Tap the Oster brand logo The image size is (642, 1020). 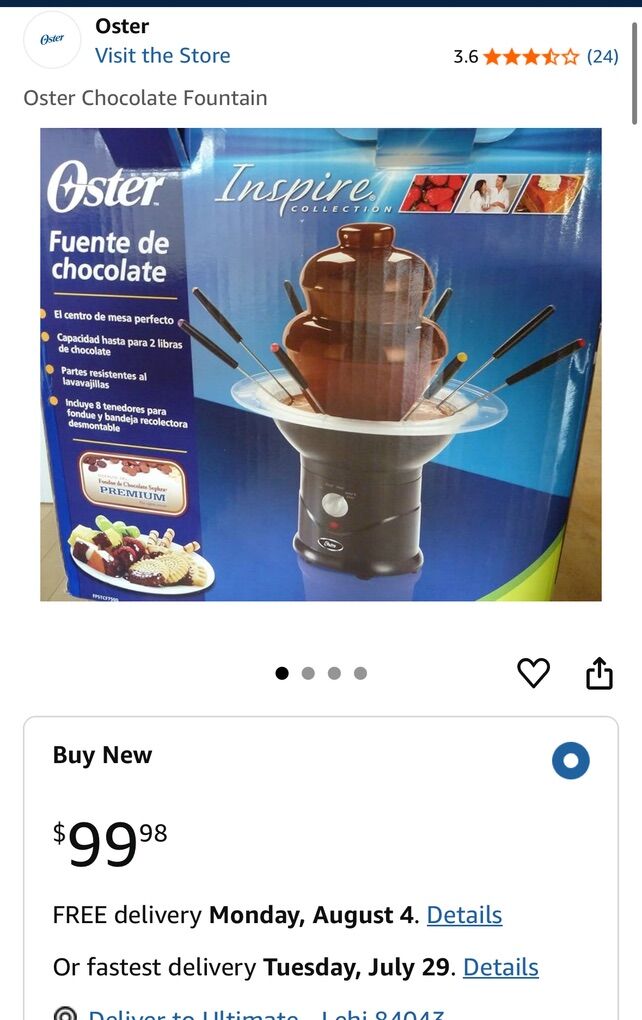[x=52, y=40]
